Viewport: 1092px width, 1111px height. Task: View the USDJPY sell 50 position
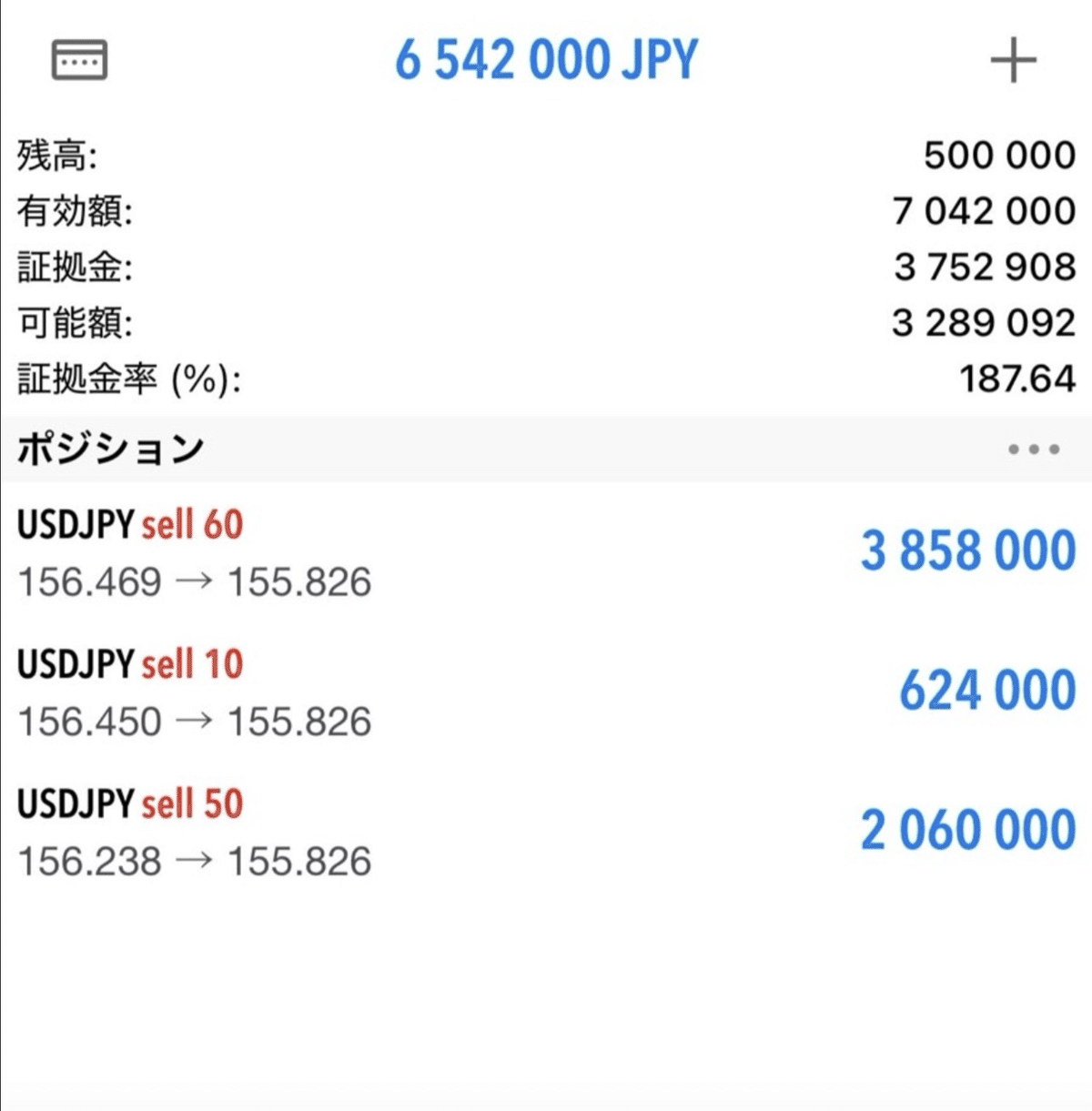click(x=546, y=832)
